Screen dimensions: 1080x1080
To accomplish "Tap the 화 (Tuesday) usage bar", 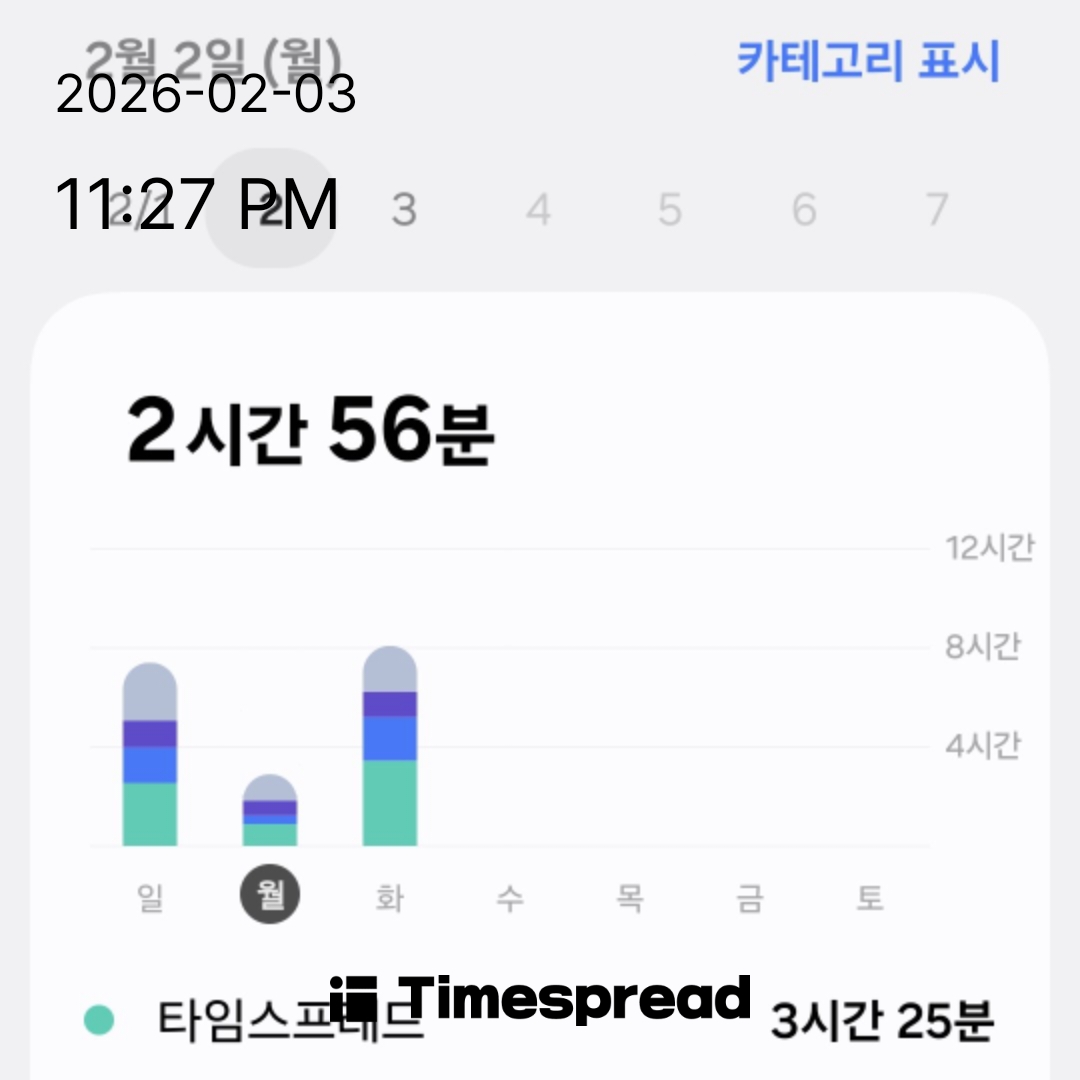I will (x=390, y=748).
